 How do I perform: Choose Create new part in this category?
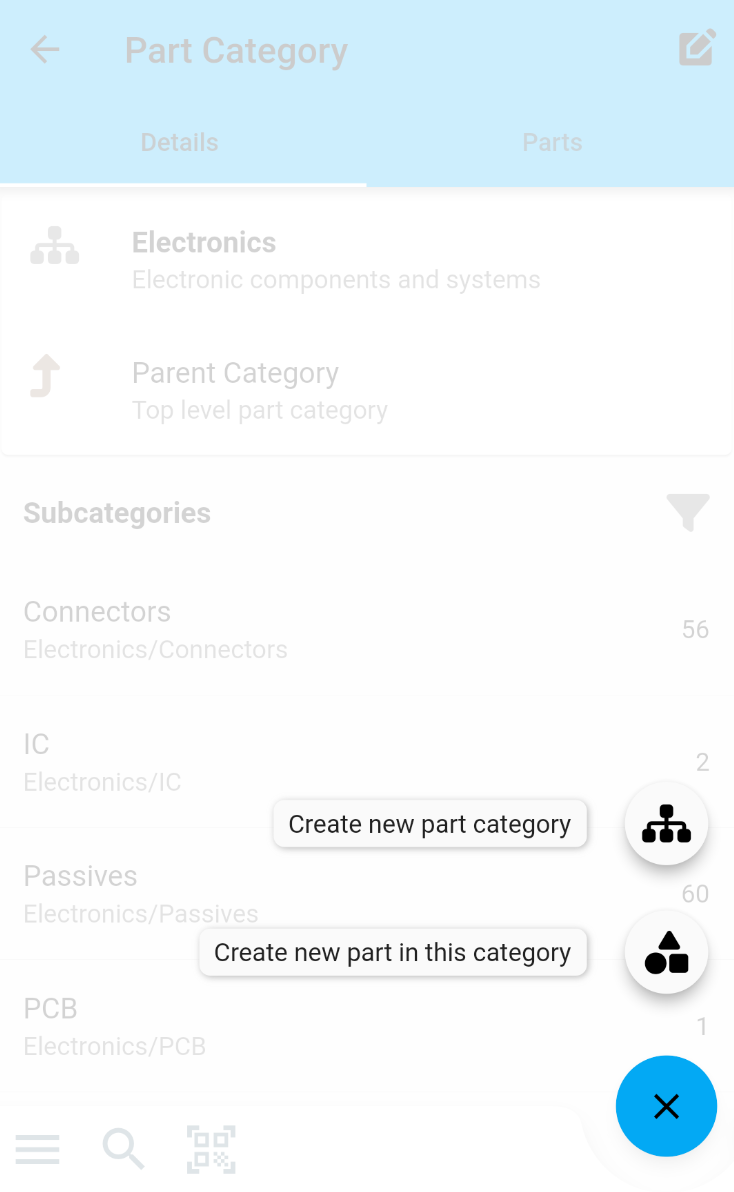point(392,951)
